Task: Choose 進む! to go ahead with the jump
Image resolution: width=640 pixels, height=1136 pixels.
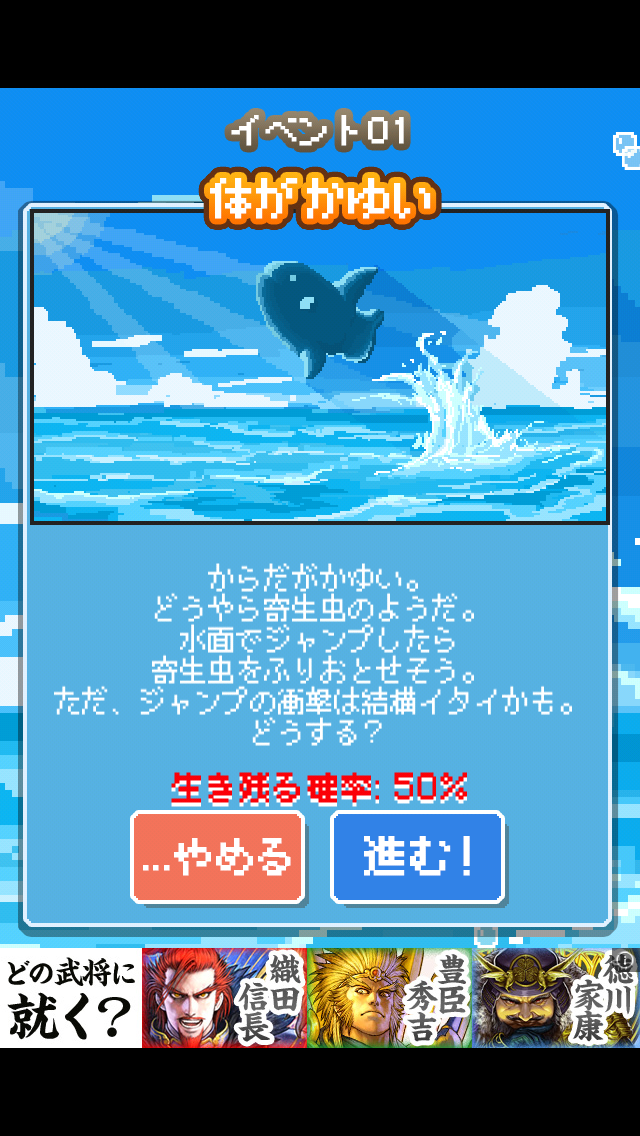Action: (417, 857)
